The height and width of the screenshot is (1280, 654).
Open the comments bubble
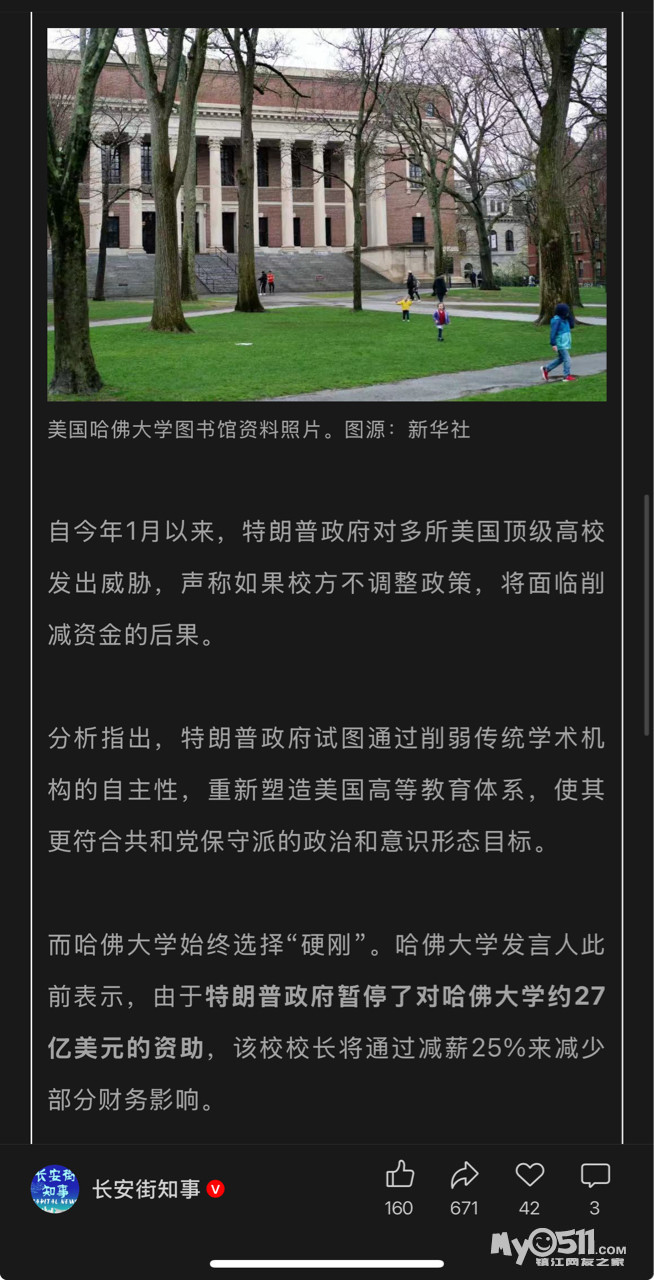coord(595,1175)
